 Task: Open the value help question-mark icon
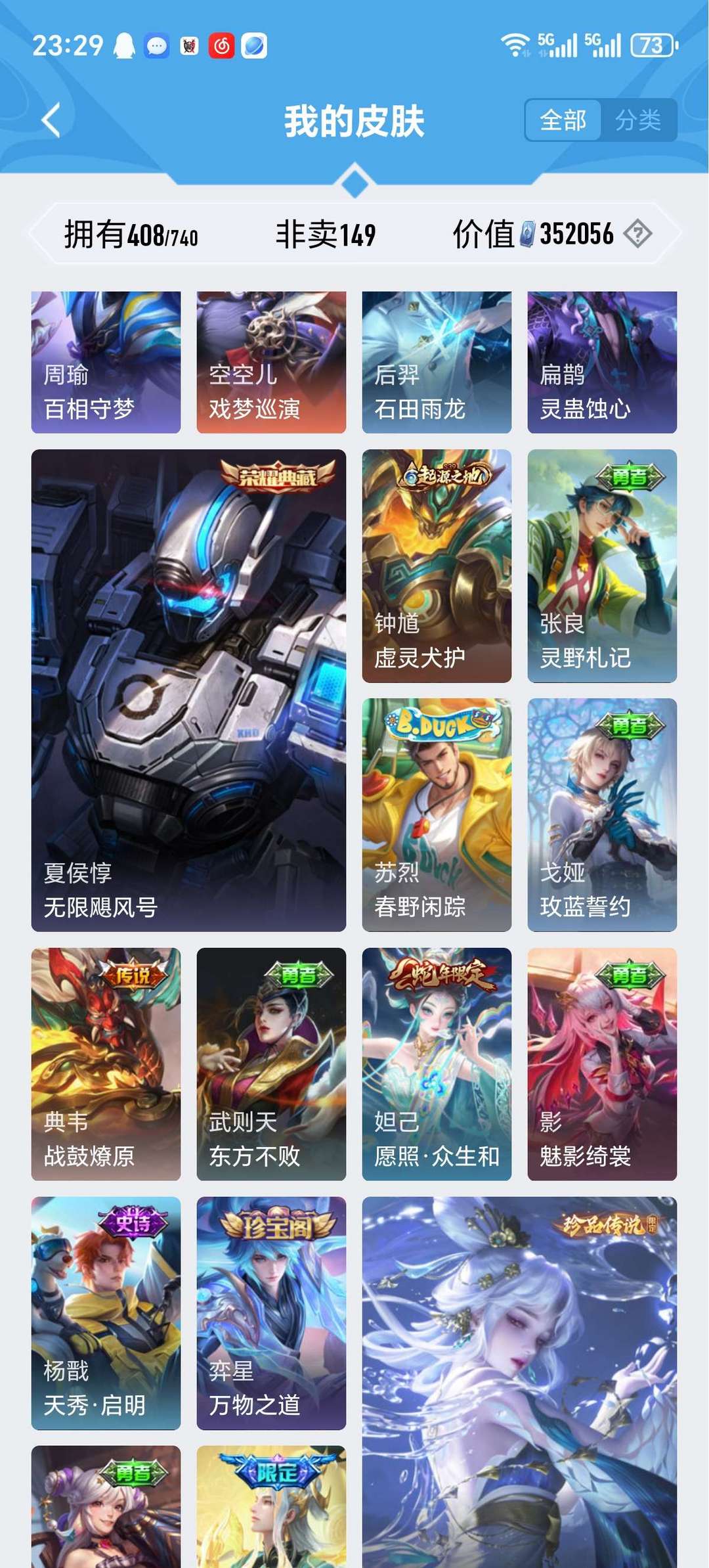pos(637,234)
